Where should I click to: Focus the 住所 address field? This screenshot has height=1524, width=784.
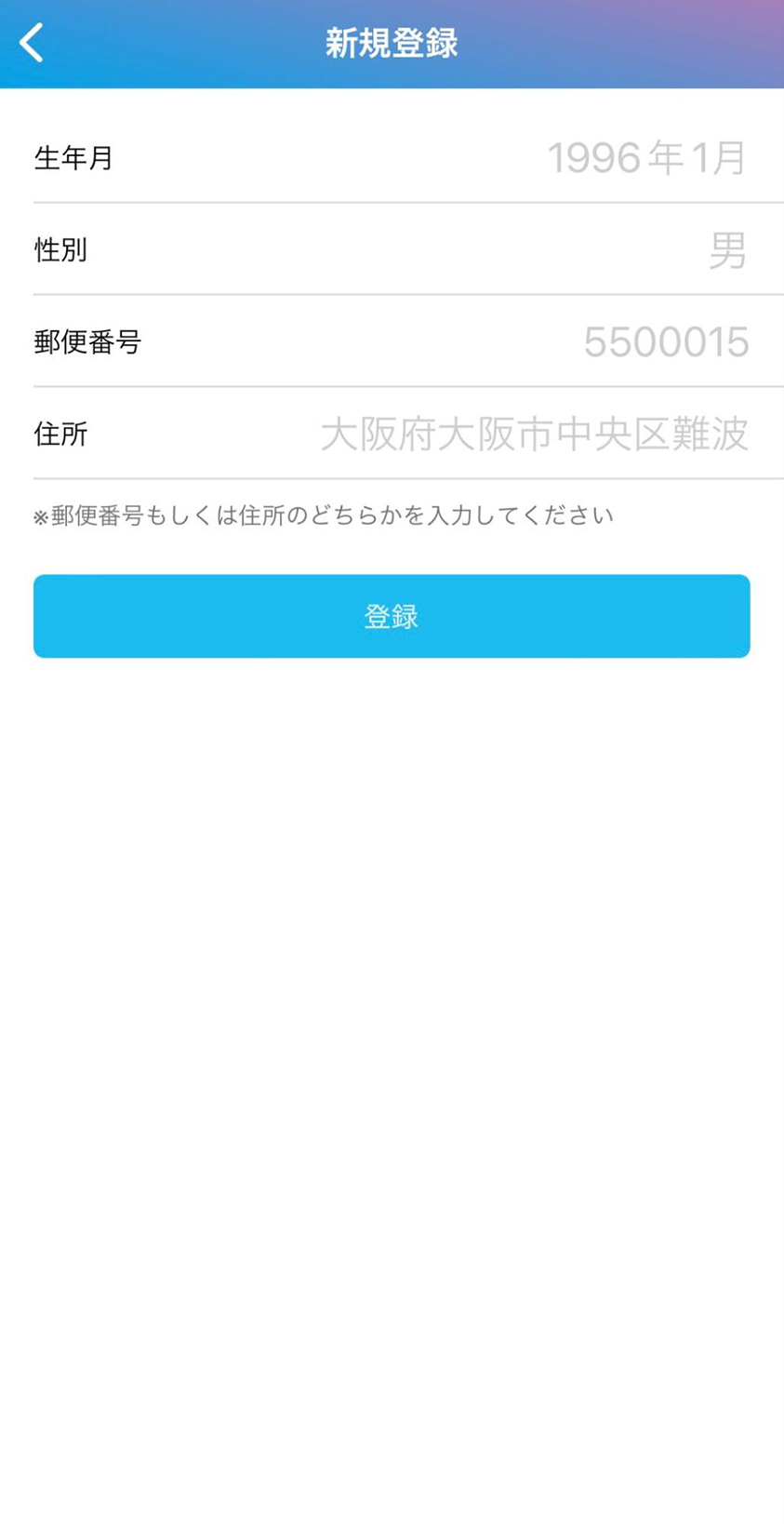[534, 434]
